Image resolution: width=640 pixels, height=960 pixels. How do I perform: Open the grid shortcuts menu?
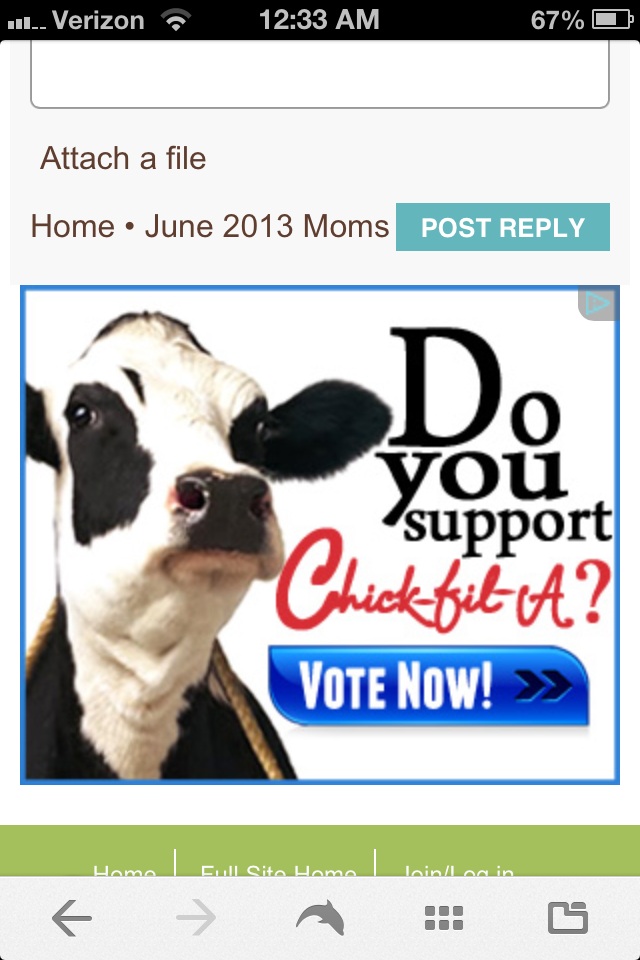[x=444, y=918]
